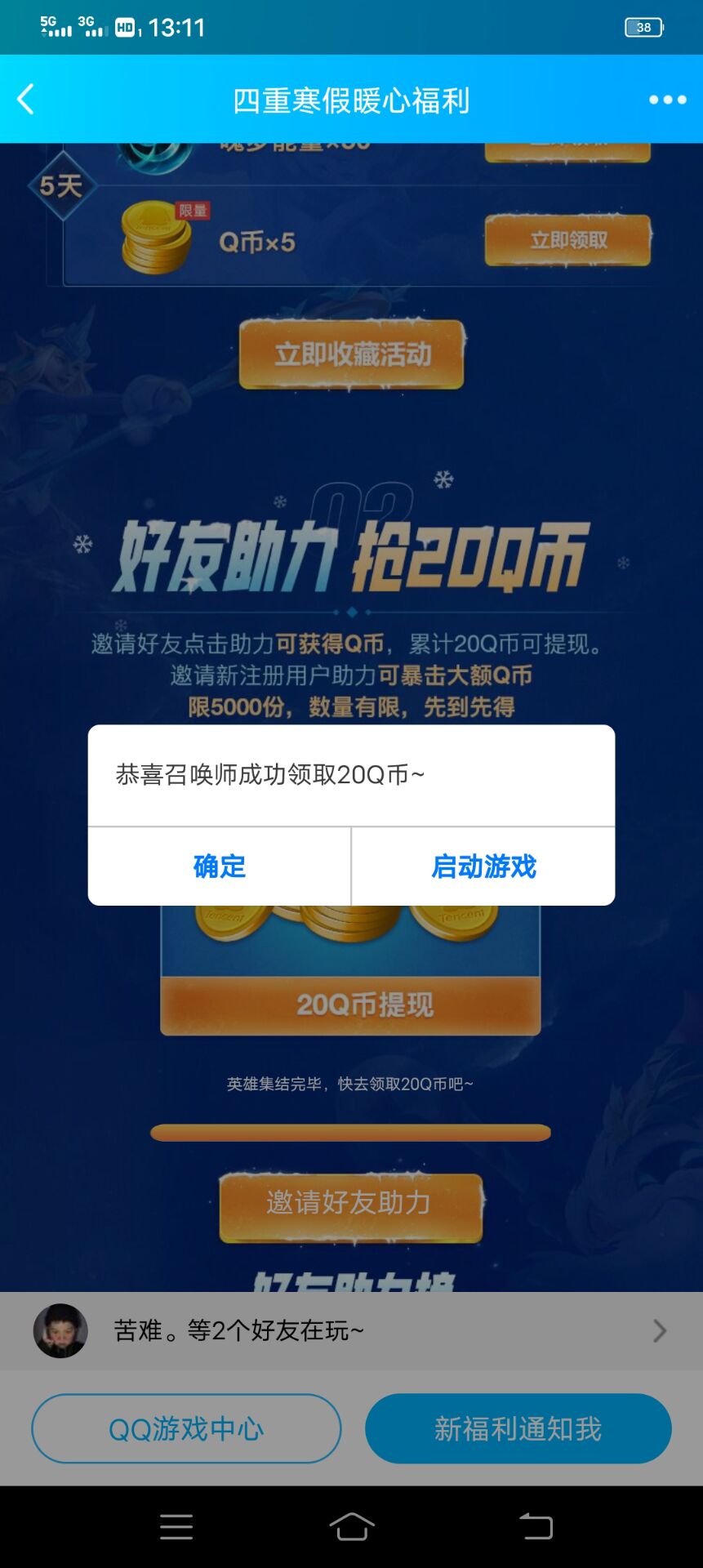
Task: Open the 苦难。等2个好友在玩 row
Action: point(351,1330)
